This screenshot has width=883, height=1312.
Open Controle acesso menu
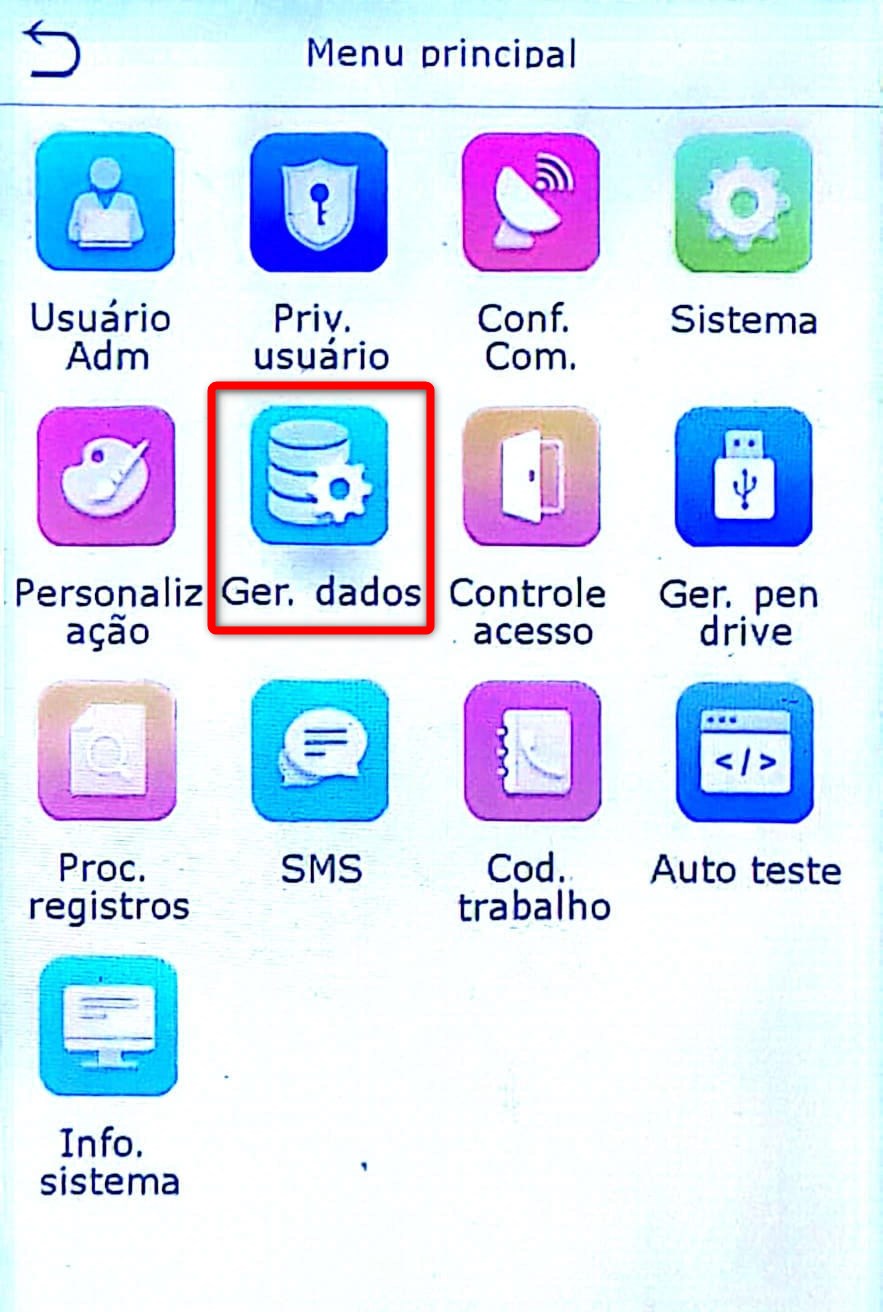531,476
